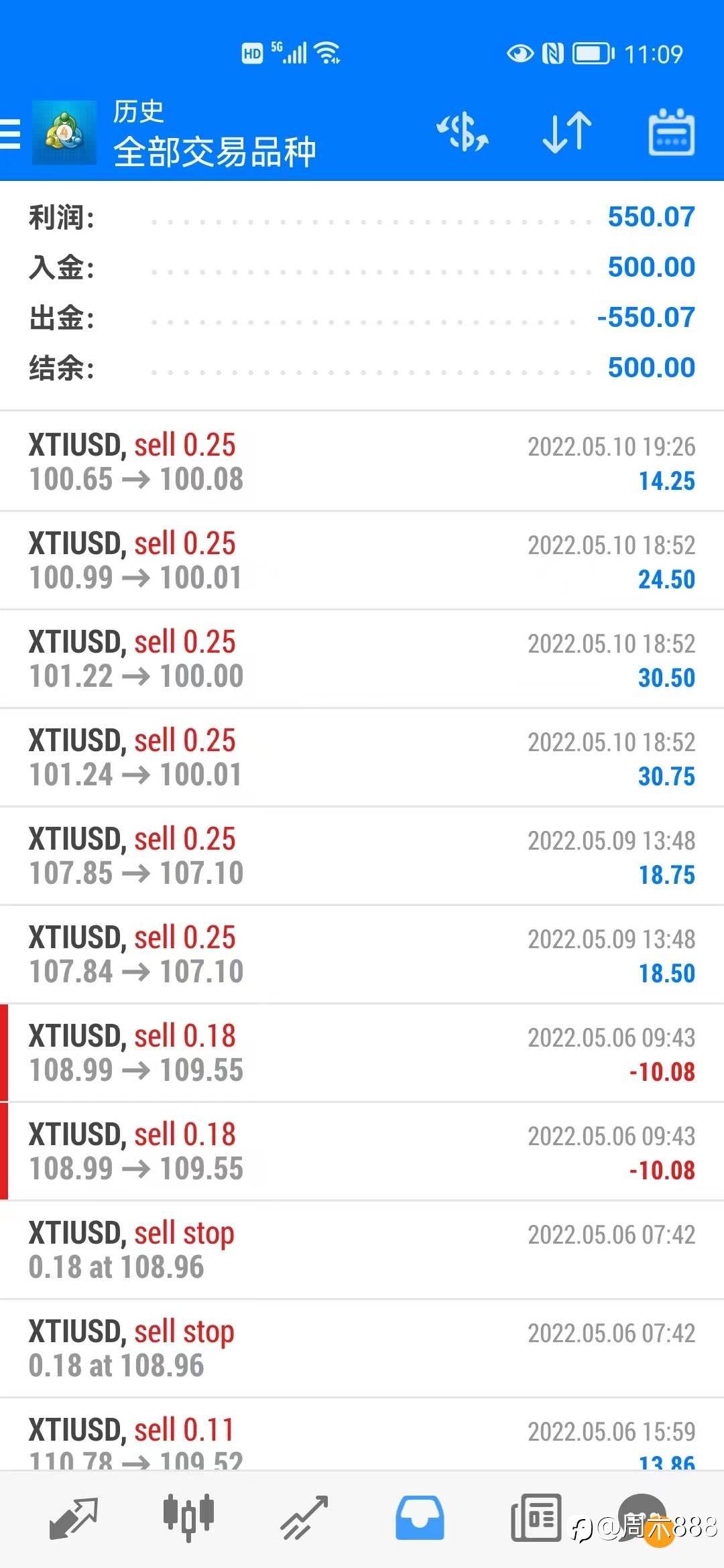
Task: Open the trade with profit 18.50
Action: 362,955
